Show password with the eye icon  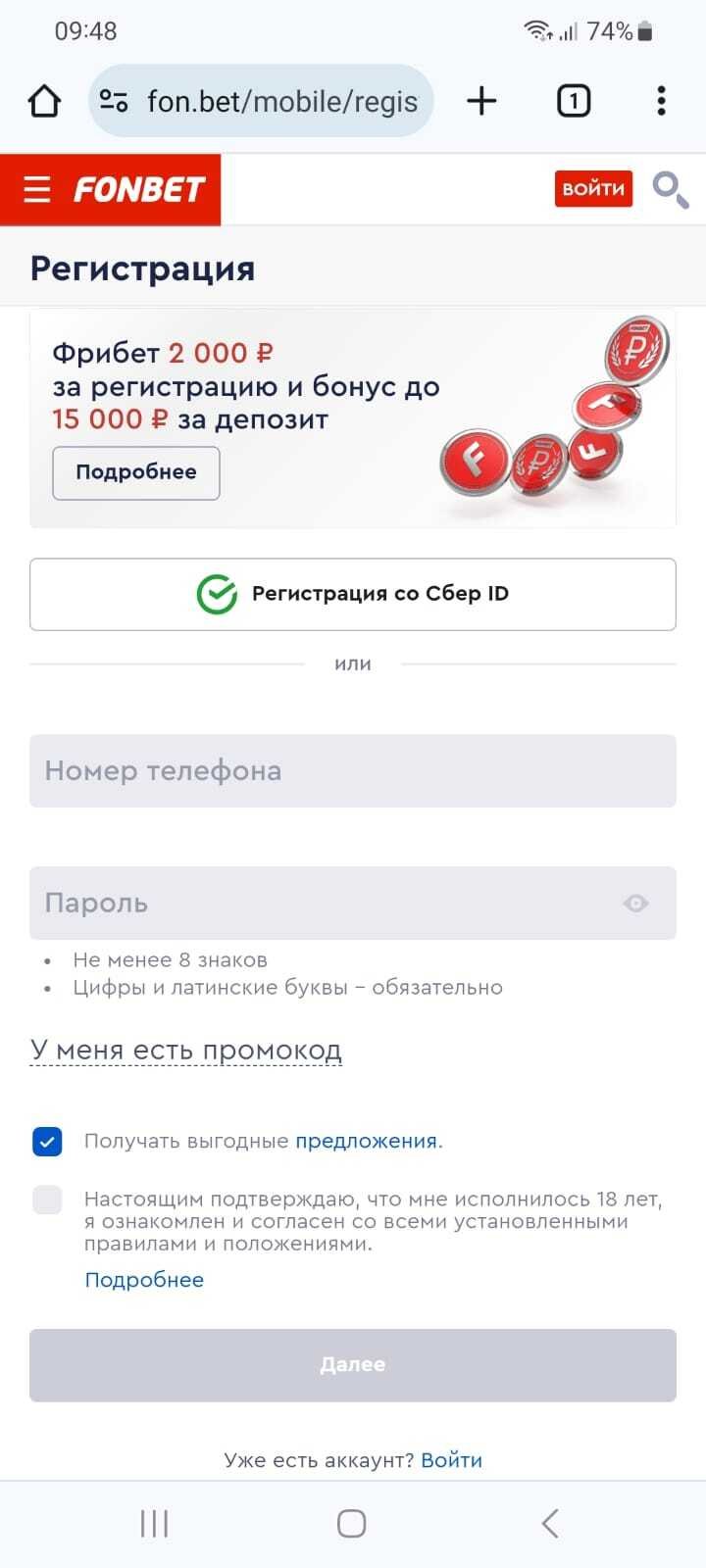click(x=636, y=903)
